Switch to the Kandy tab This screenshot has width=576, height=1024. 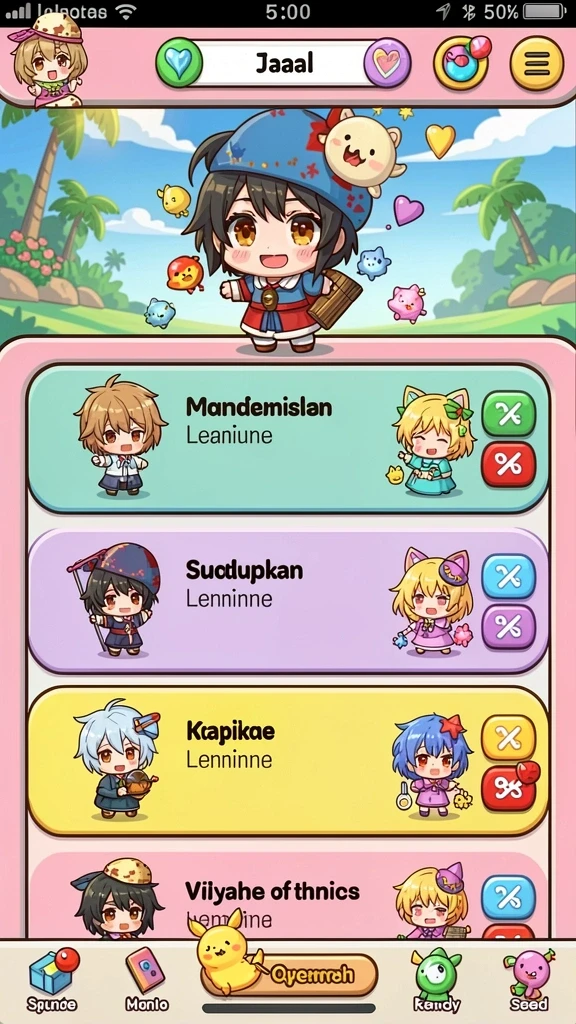[436, 980]
